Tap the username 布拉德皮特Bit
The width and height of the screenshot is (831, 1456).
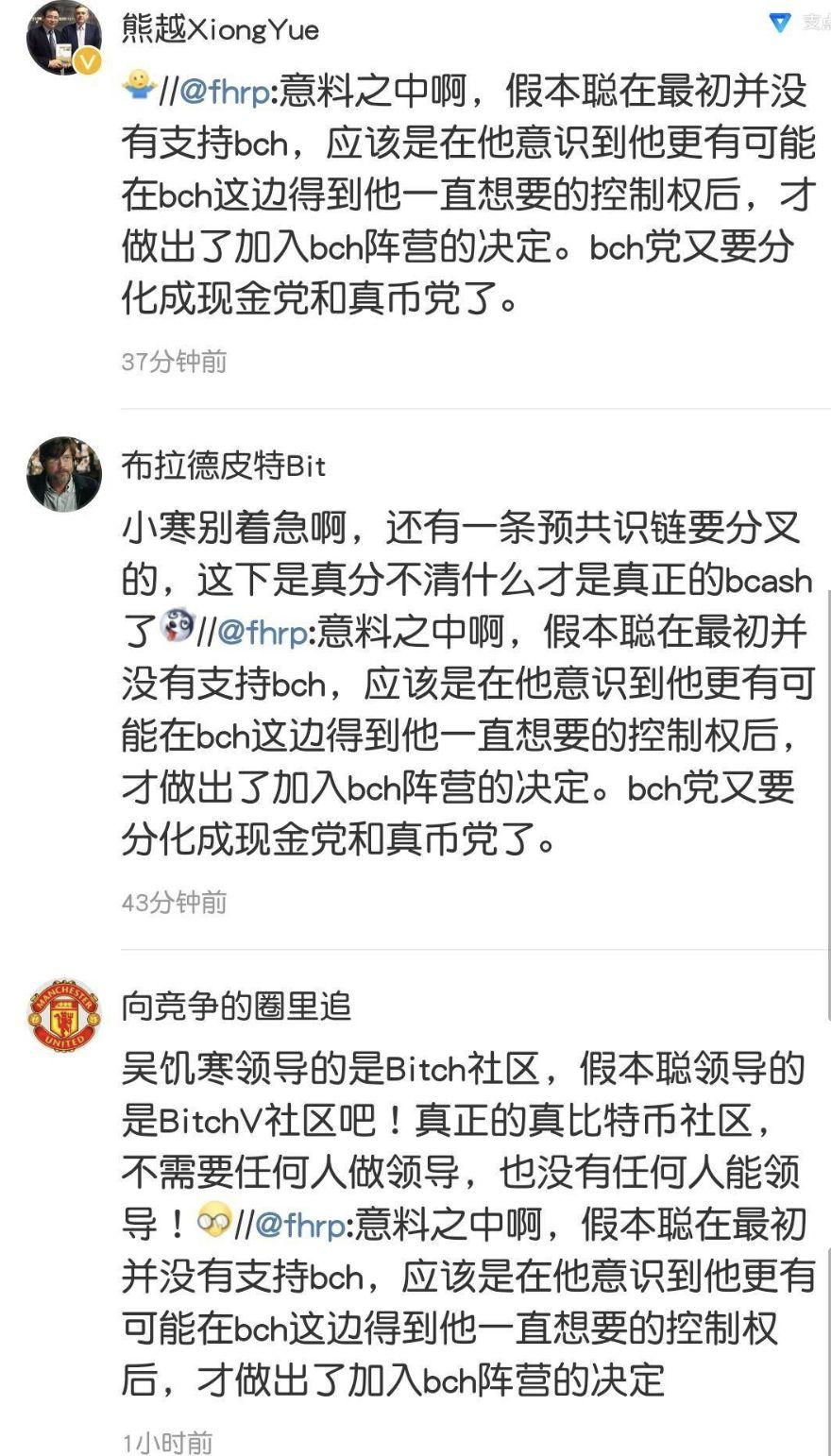coord(224,466)
